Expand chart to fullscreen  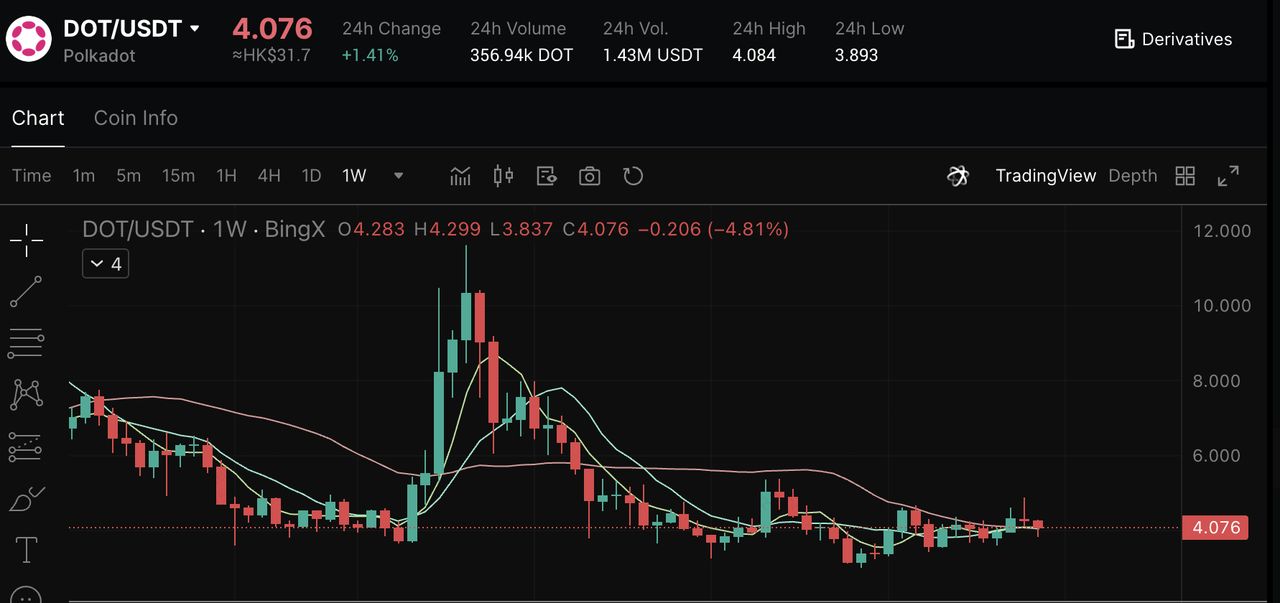(x=1228, y=176)
